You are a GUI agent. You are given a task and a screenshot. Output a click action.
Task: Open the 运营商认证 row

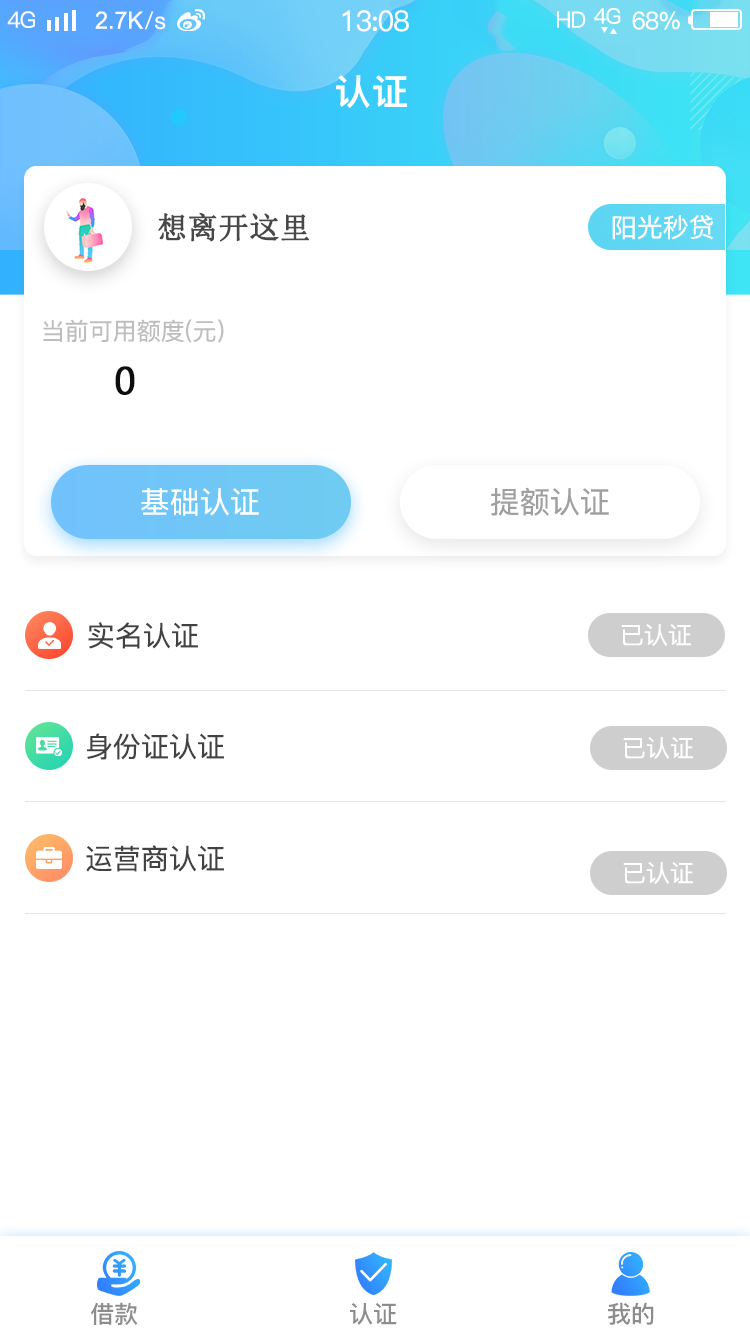(x=375, y=859)
